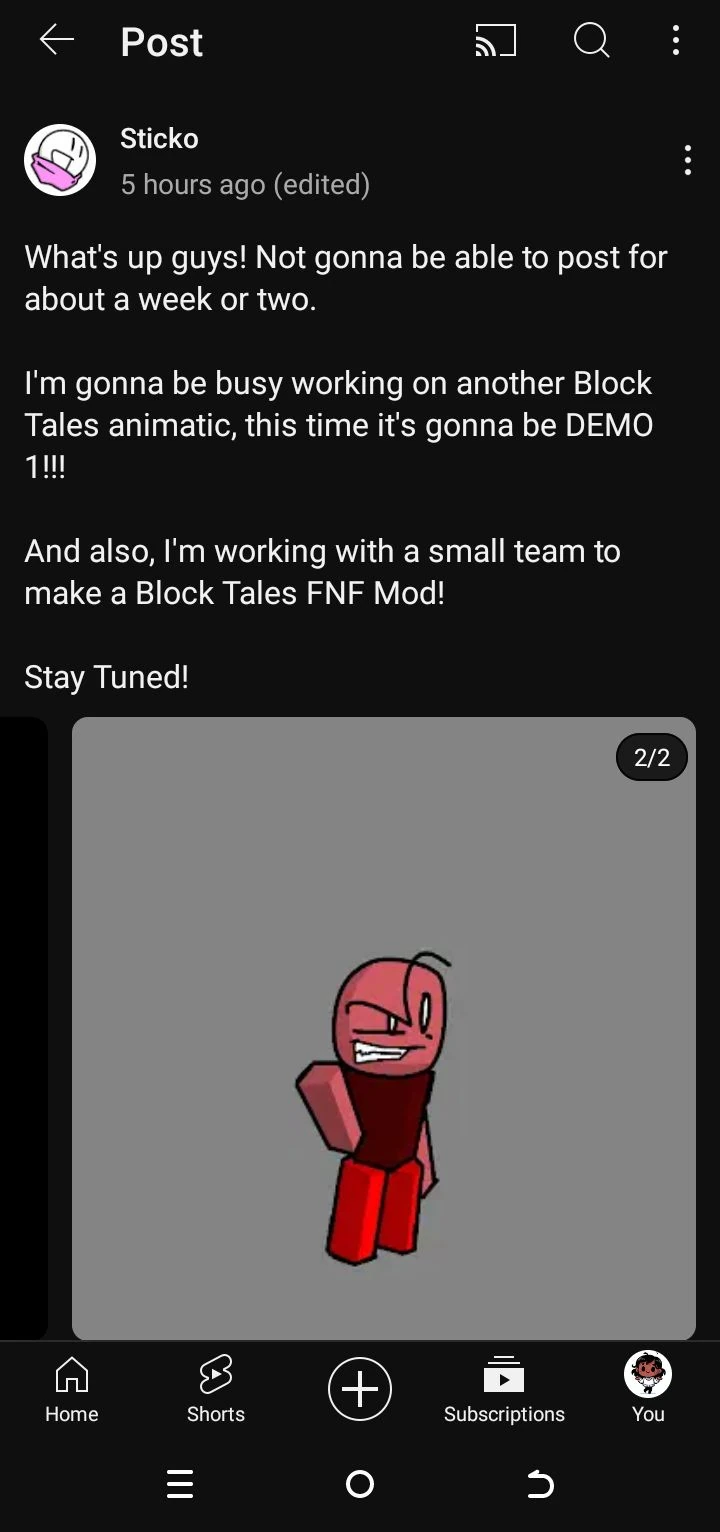Image resolution: width=720 pixels, height=1532 pixels.
Task: Open the post options three-dot menu
Action: coord(688,159)
